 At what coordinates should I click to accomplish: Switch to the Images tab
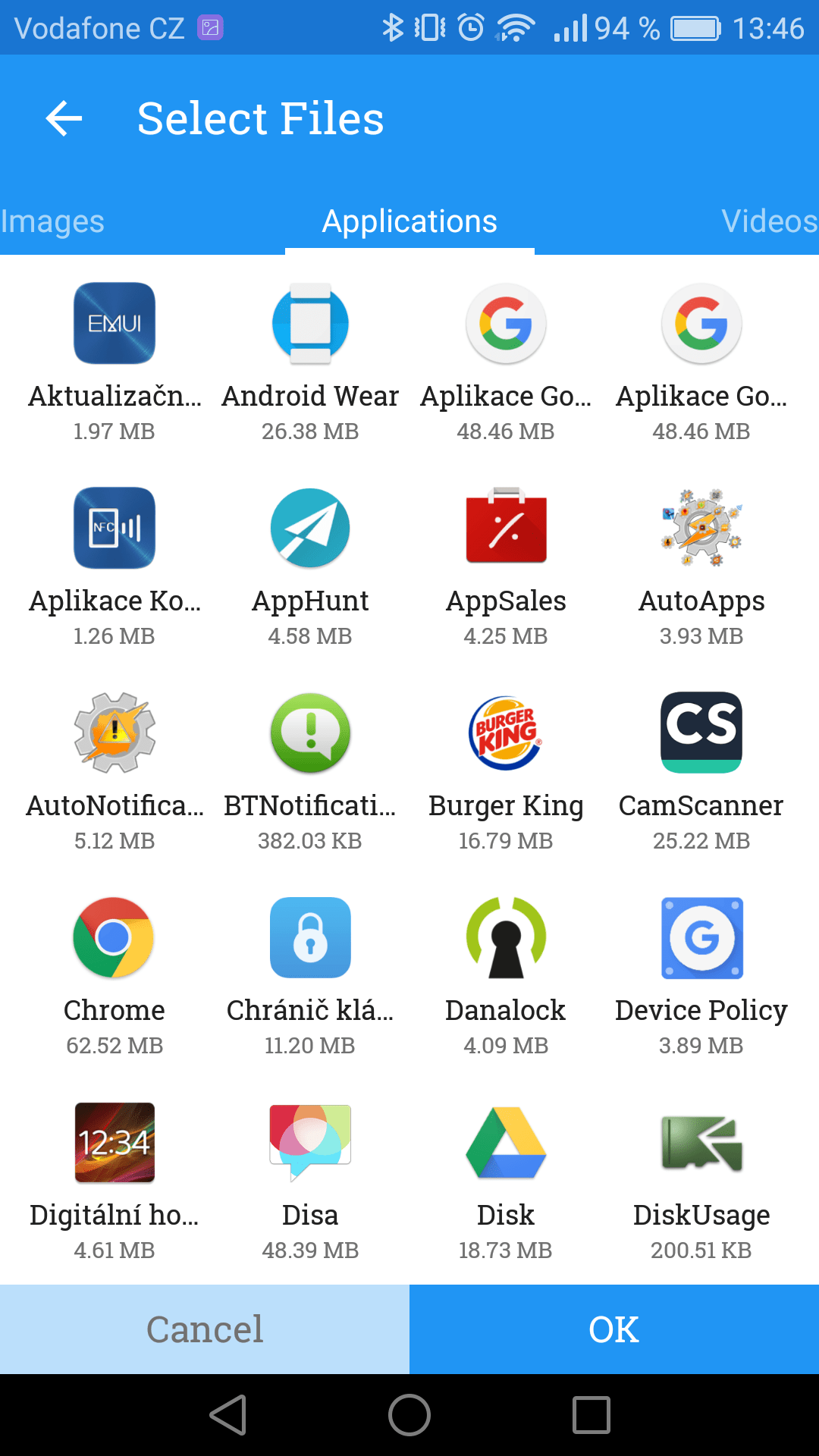coord(52,221)
